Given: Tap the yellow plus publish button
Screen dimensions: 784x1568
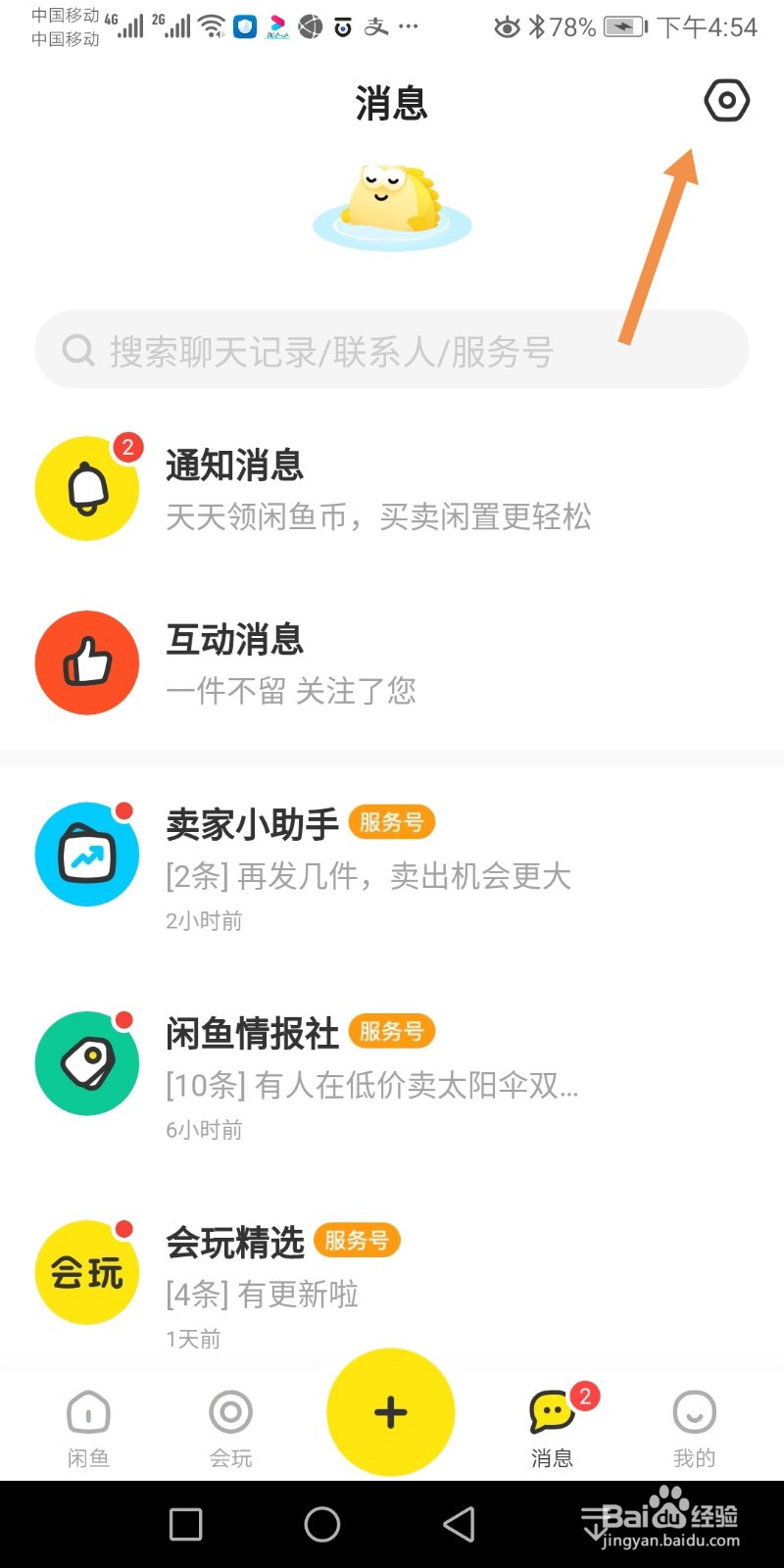Looking at the screenshot, I should click(x=390, y=1412).
